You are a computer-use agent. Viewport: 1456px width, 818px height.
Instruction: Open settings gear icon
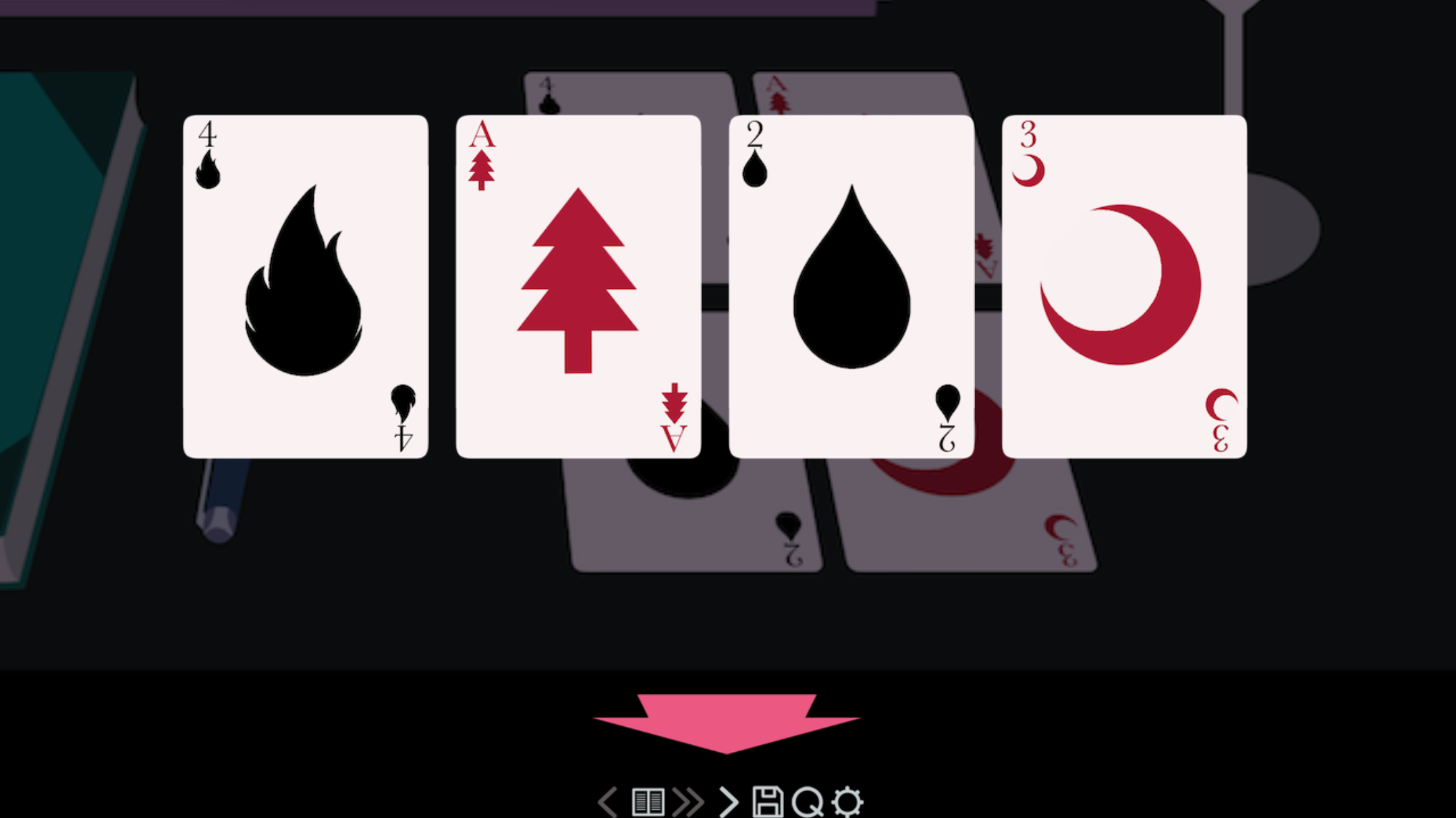coord(847,802)
